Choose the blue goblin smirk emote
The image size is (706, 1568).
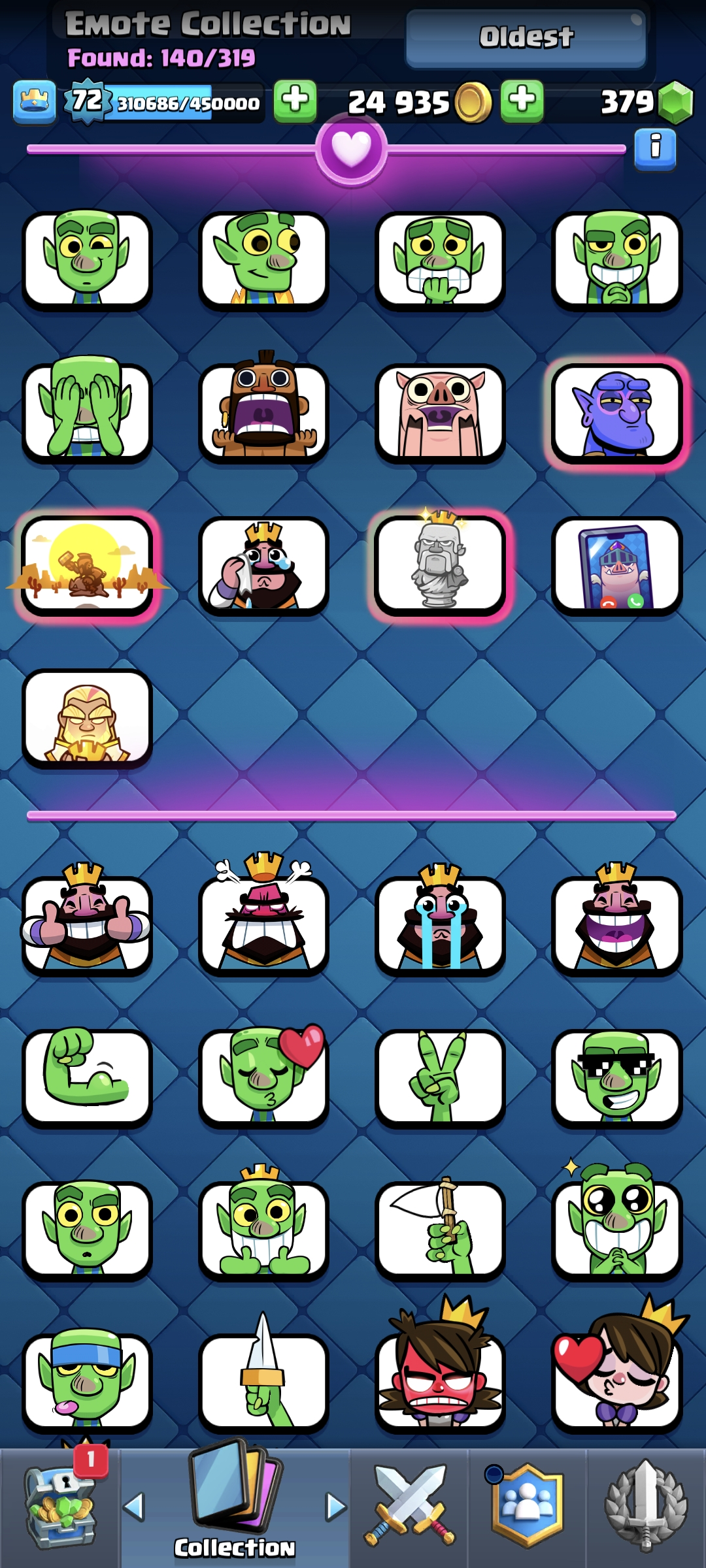tap(616, 413)
